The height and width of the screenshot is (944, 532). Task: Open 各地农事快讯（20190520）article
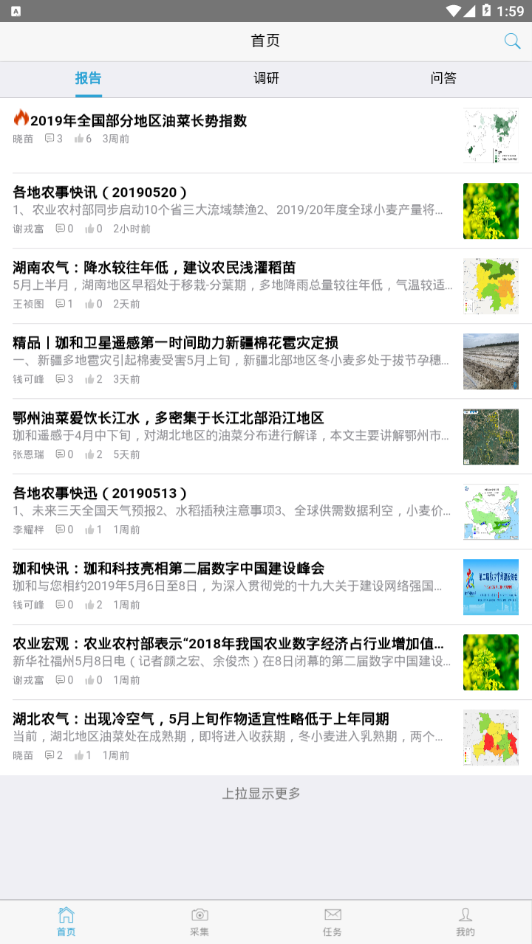pyautogui.click(x=266, y=211)
